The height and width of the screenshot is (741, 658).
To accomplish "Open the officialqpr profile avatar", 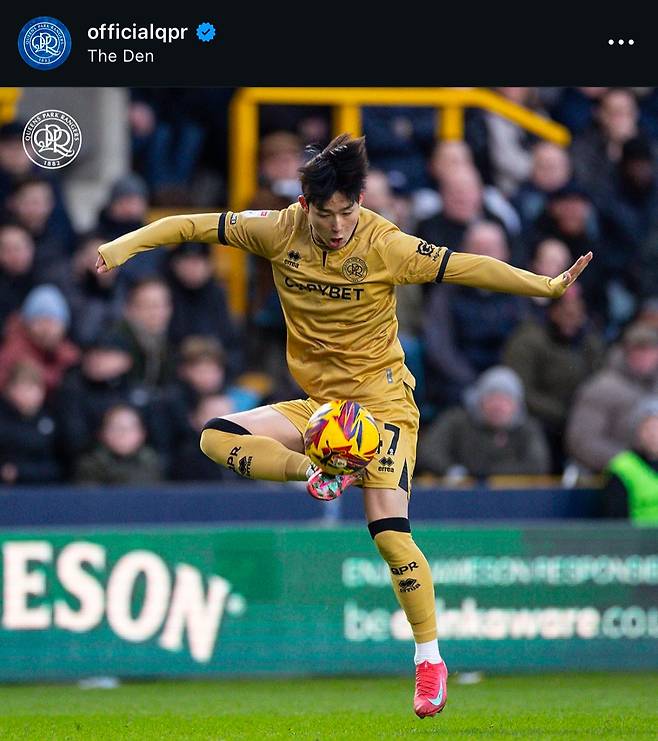I will pos(44,43).
